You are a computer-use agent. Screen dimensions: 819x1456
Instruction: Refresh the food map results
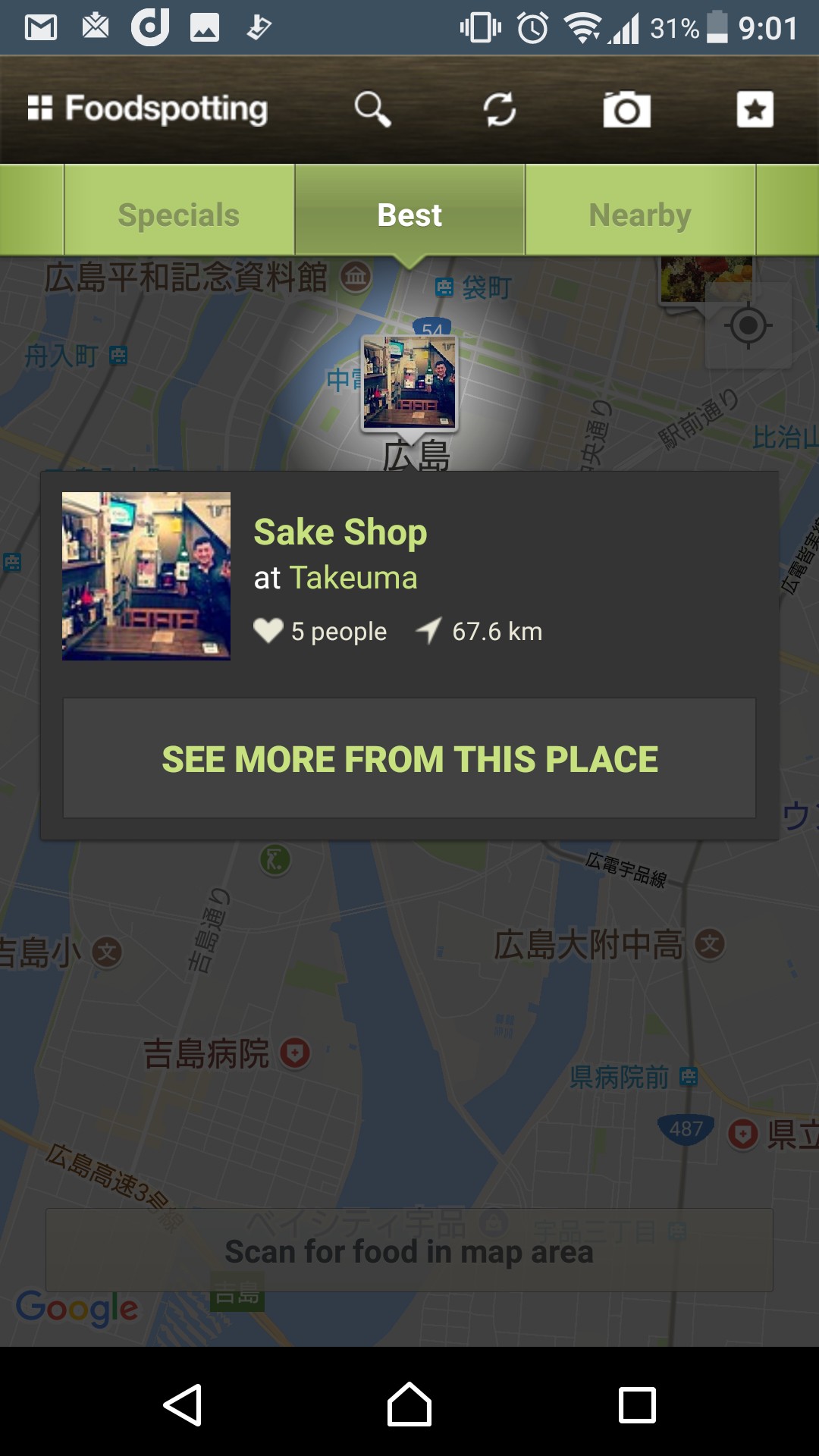coord(500,109)
